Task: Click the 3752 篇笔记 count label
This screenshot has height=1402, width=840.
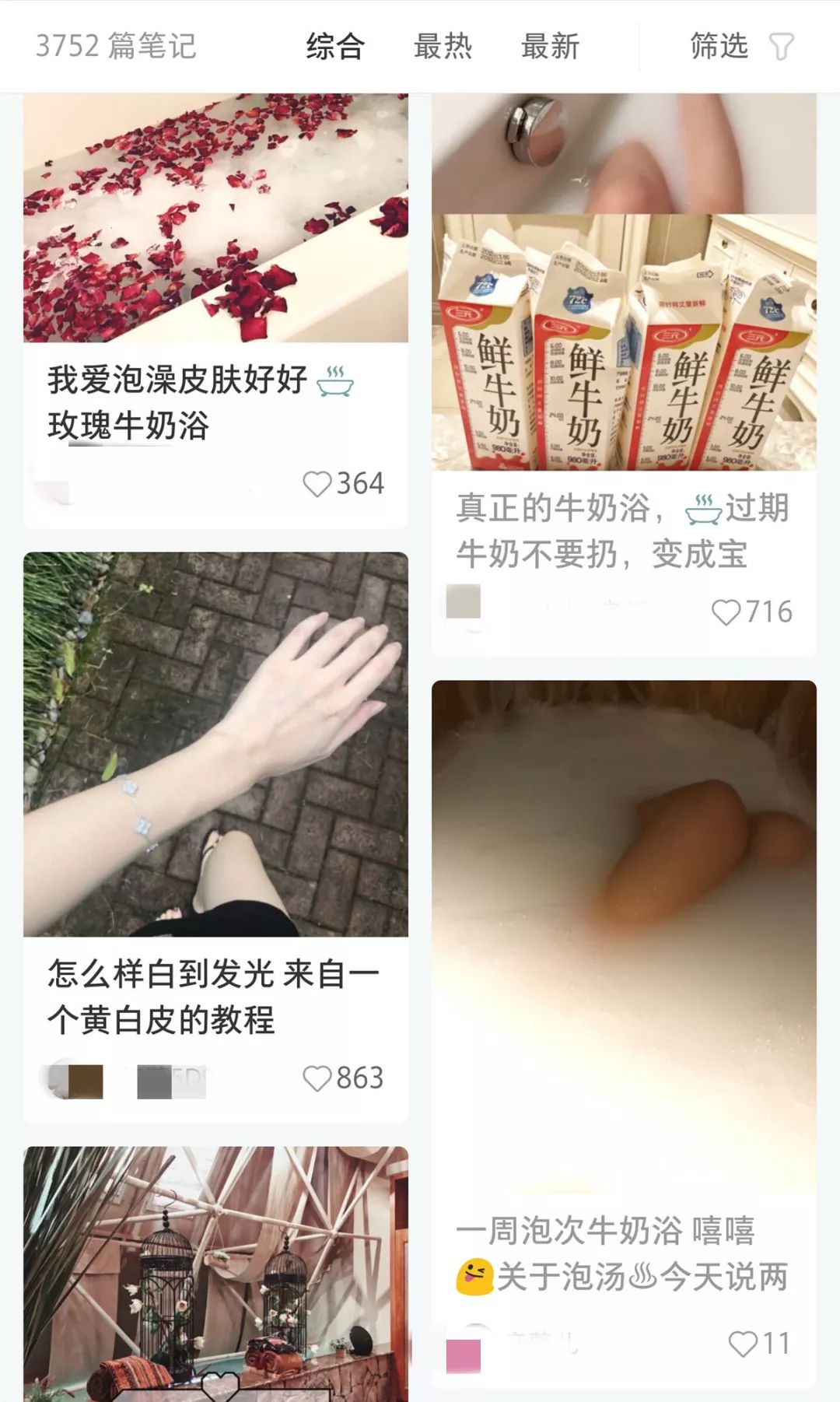Action: 117,47
